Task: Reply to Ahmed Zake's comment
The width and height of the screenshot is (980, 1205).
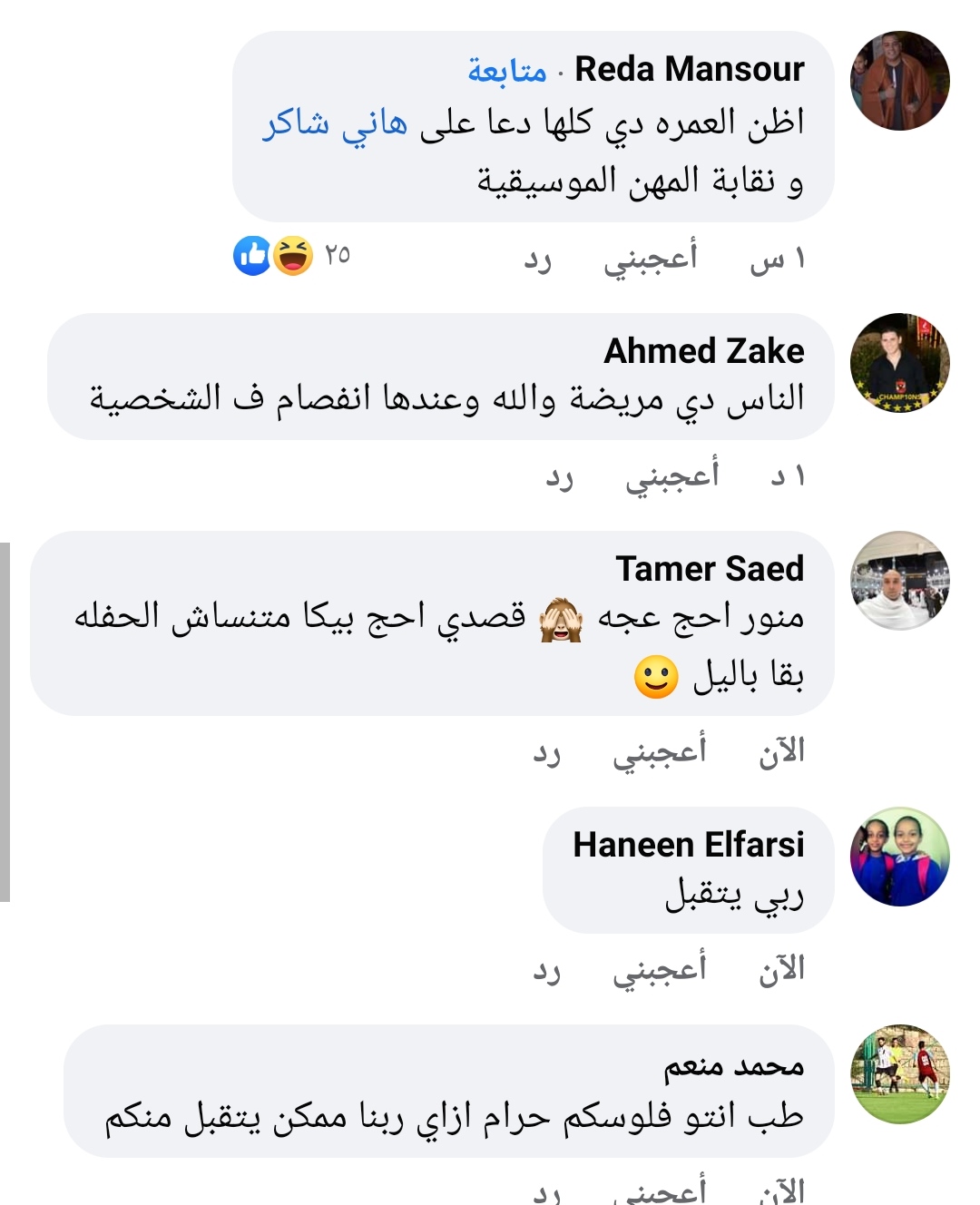Action: 559,477
